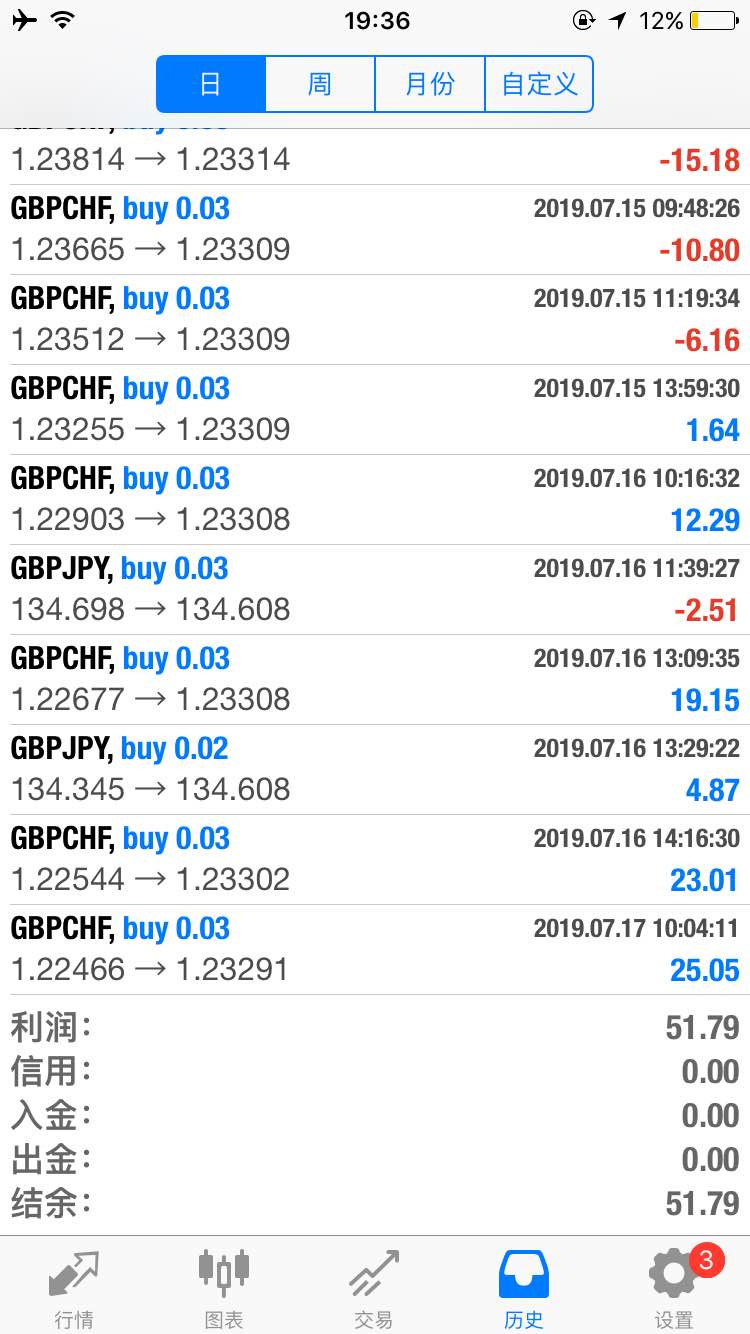
Task: Open the 行情 quotes tab
Action: pyautogui.click(x=75, y=1286)
